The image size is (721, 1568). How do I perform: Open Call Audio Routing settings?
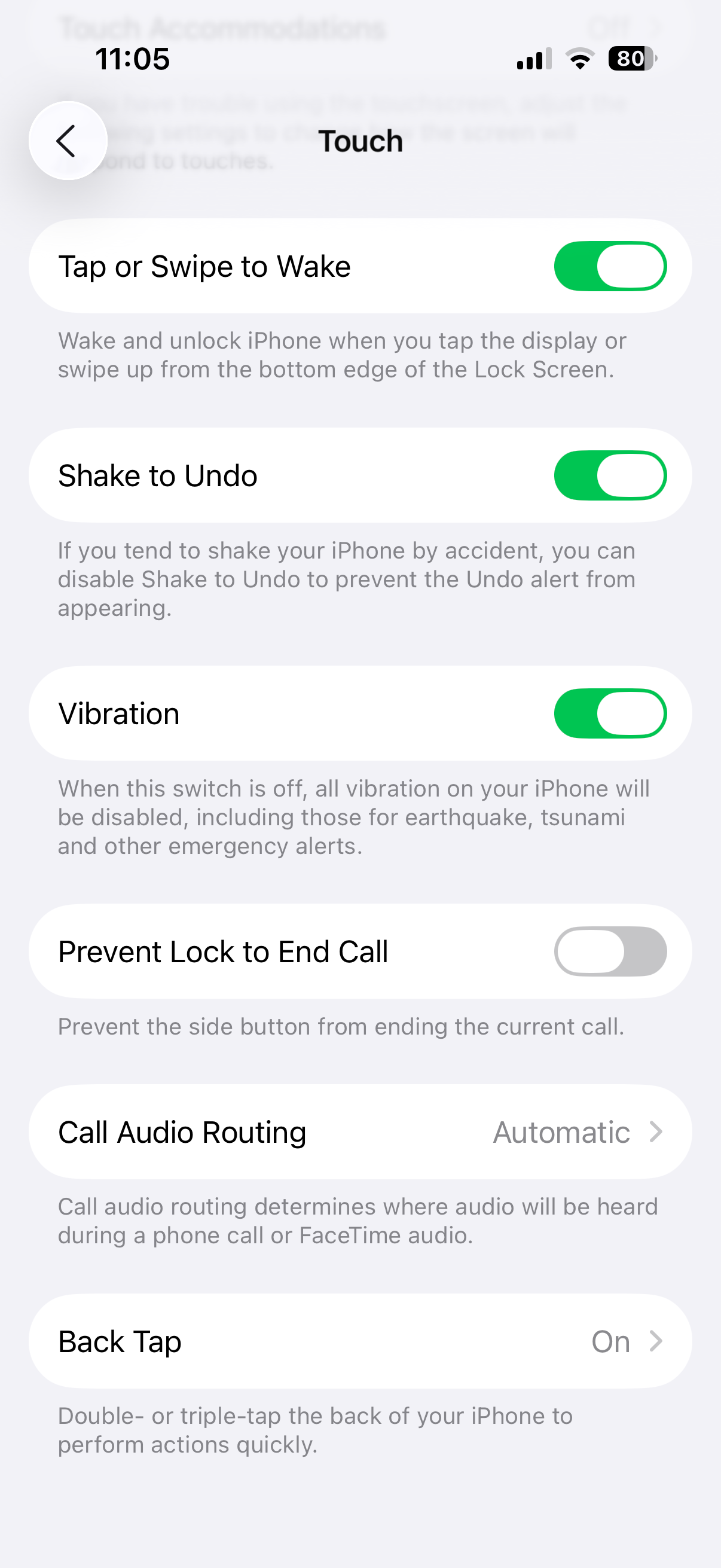tap(360, 1132)
